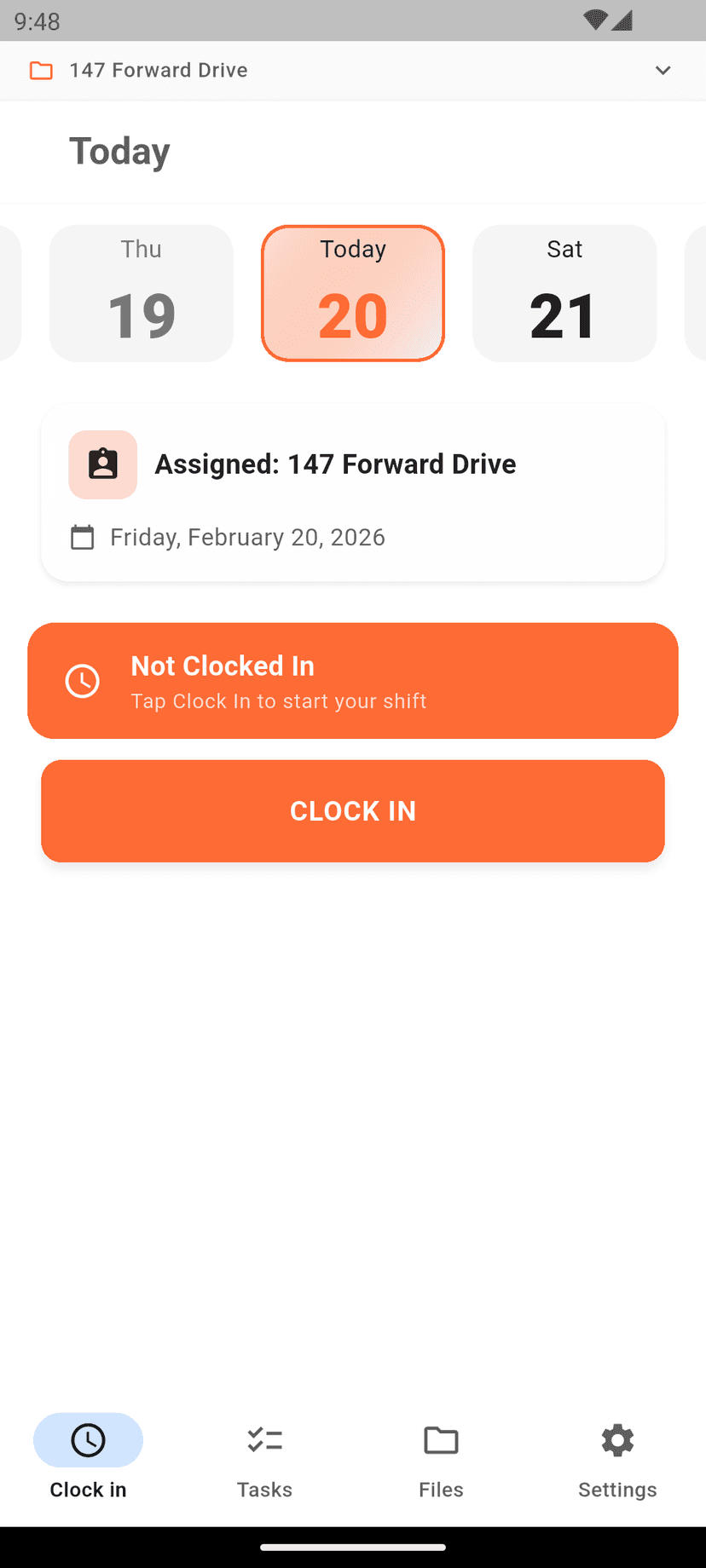The height and width of the screenshot is (1568, 706).
Task: Tap the Assigned: 147 Forward Drive card
Action: (x=353, y=493)
